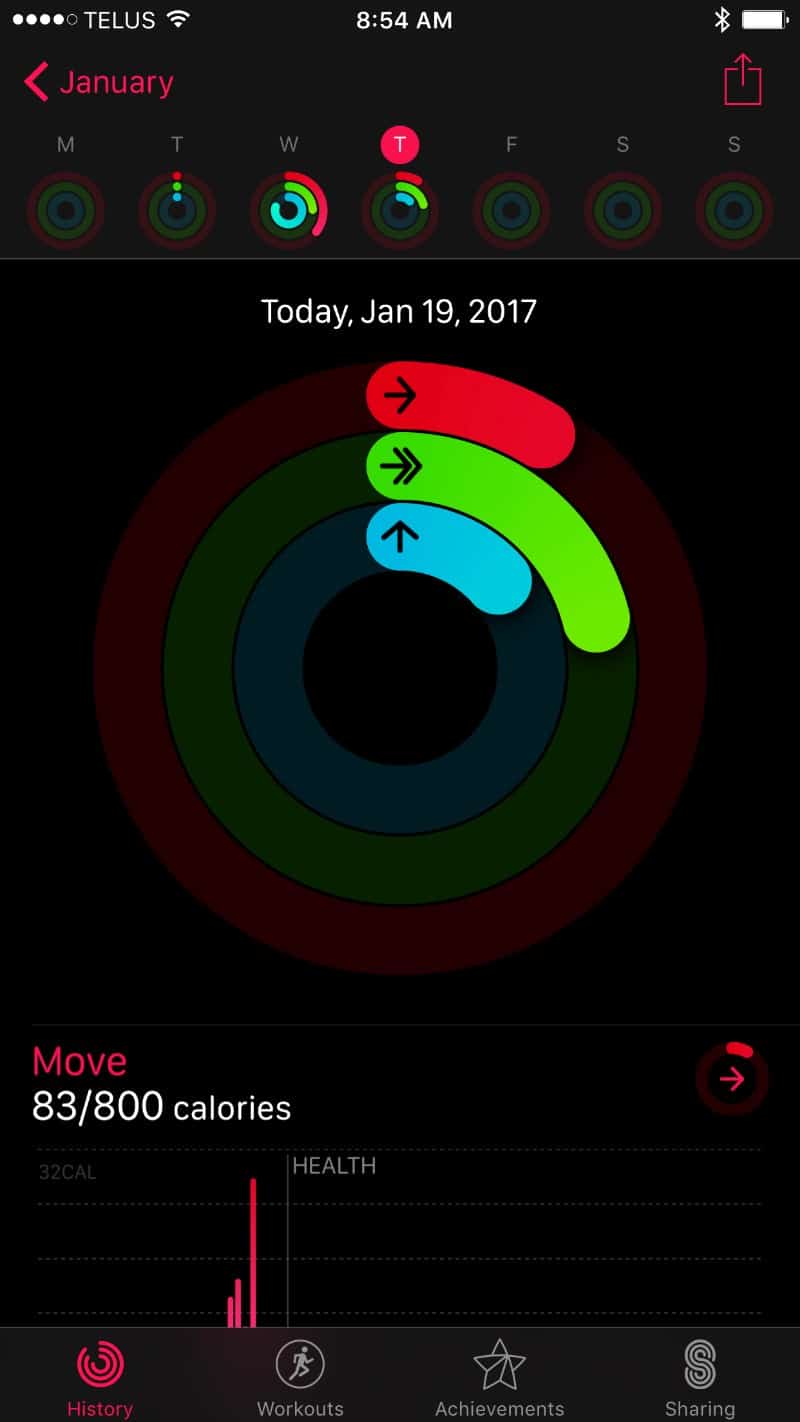Open the Achievements tab
The image size is (800, 1422).
coord(499,1378)
